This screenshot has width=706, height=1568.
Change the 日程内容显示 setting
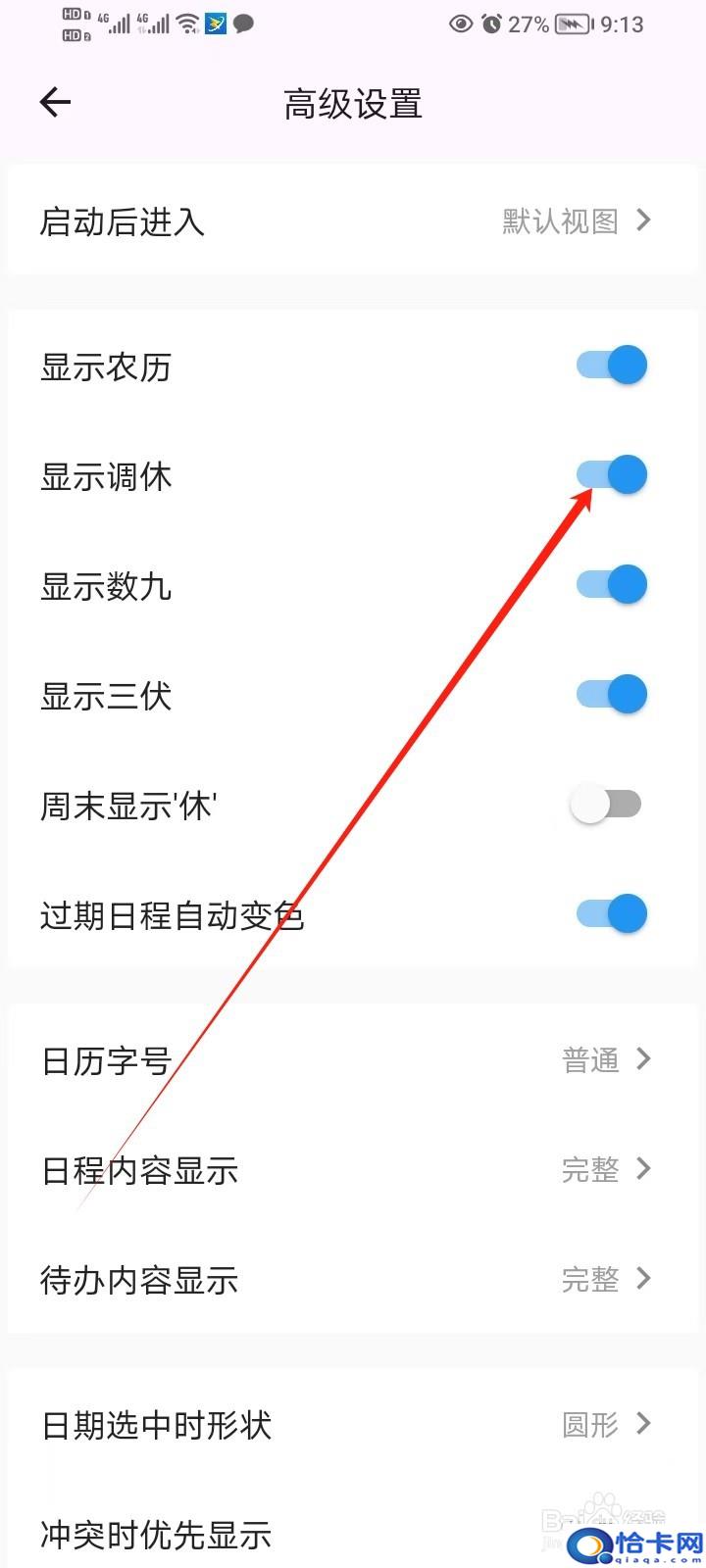353,1169
